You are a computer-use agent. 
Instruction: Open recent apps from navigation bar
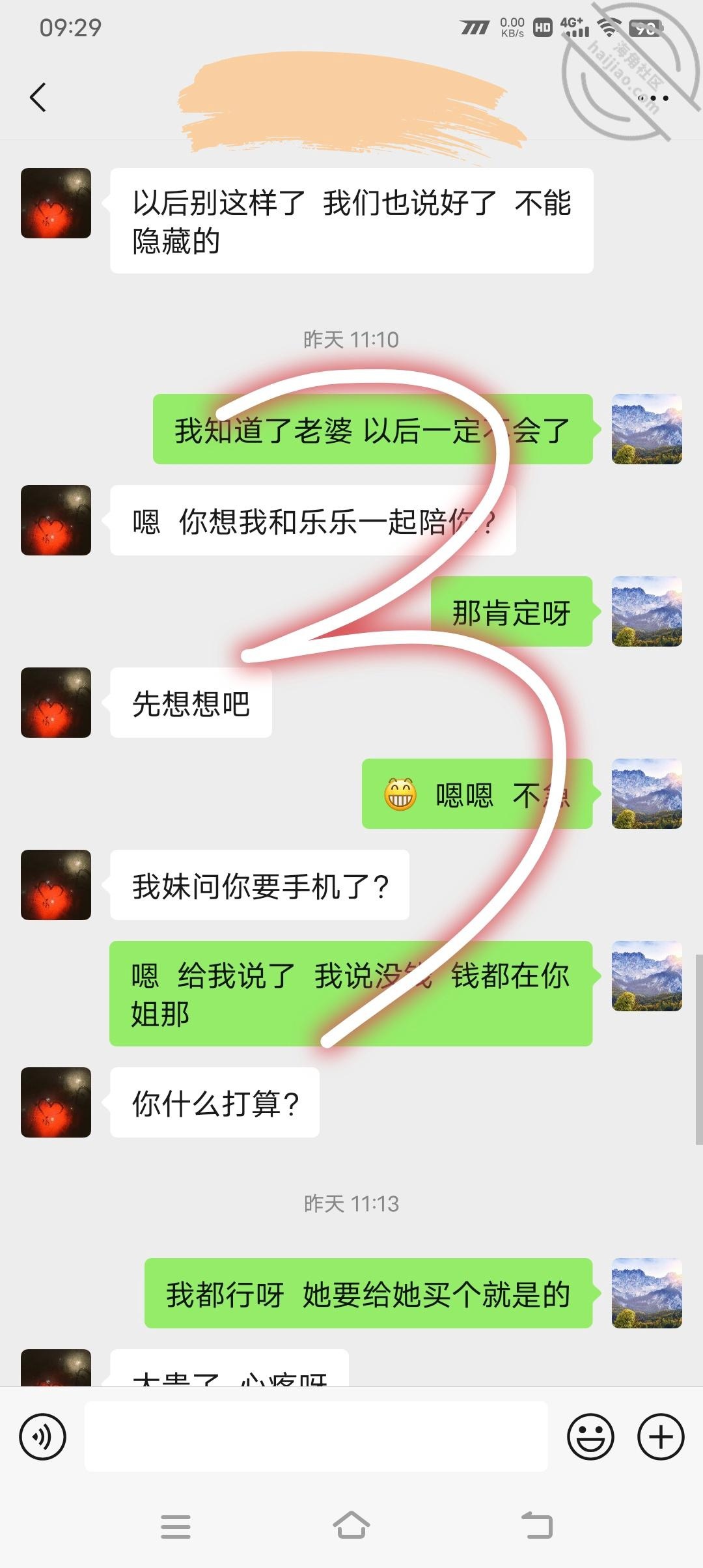(176, 1526)
